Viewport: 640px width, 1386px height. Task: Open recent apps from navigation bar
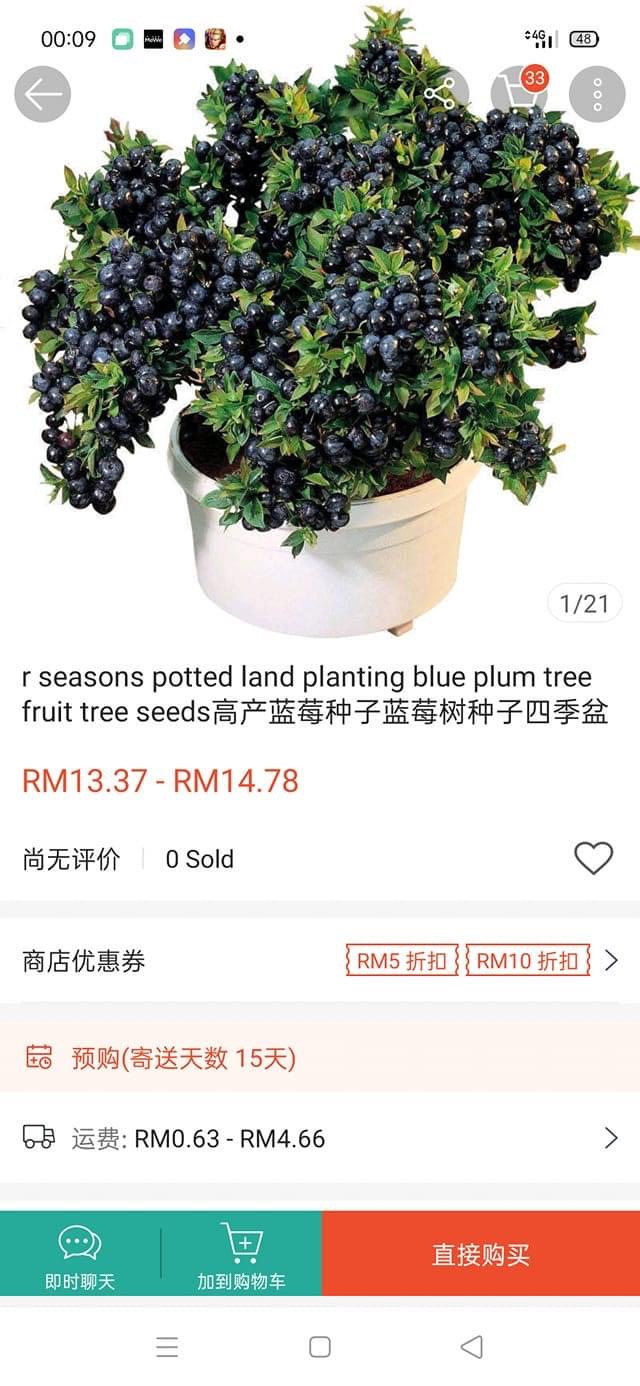click(167, 1347)
